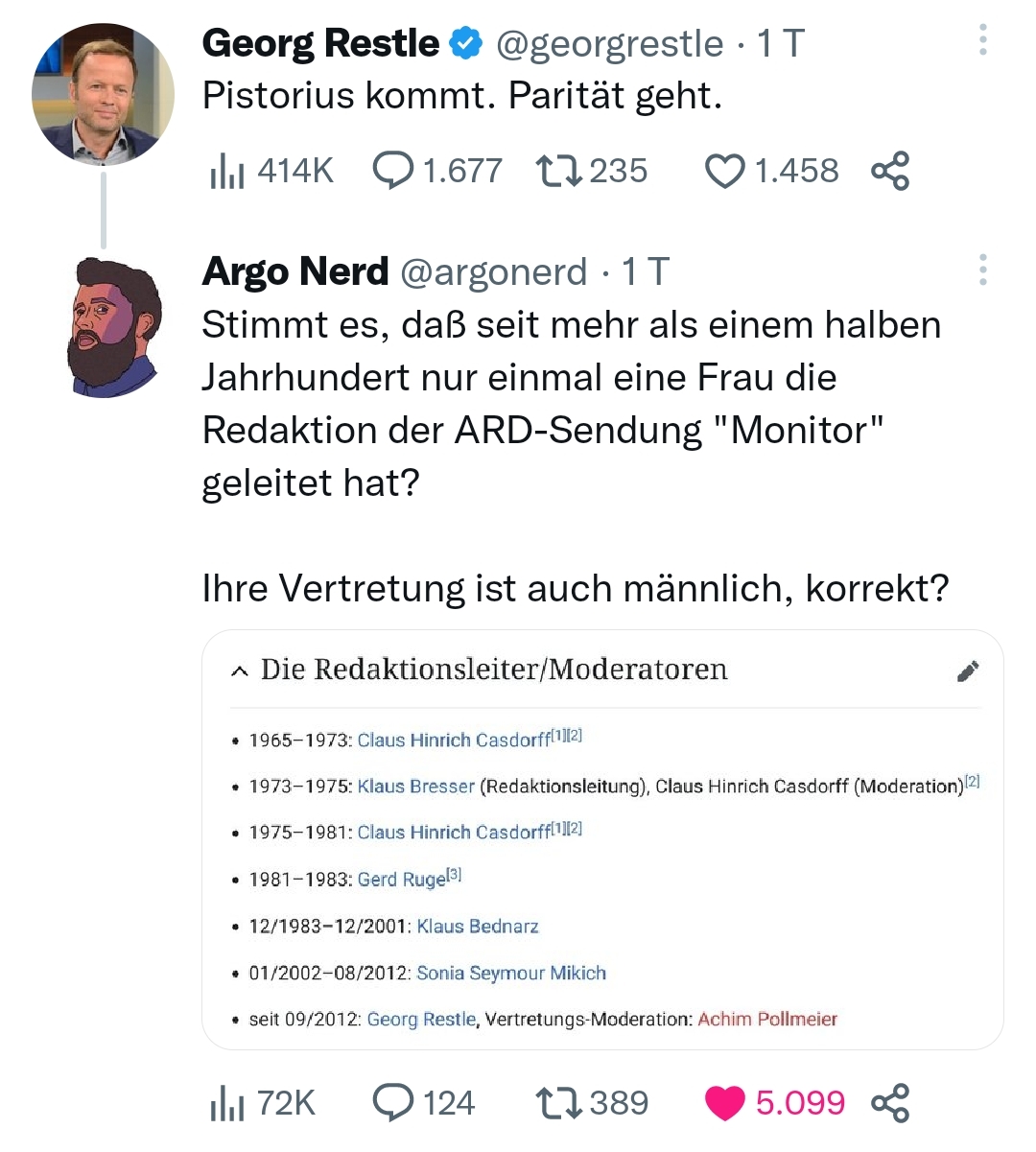Open overflow menu on Argo Nerd's reply
This screenshot has height=1152, width=1036.
point(982,270)
